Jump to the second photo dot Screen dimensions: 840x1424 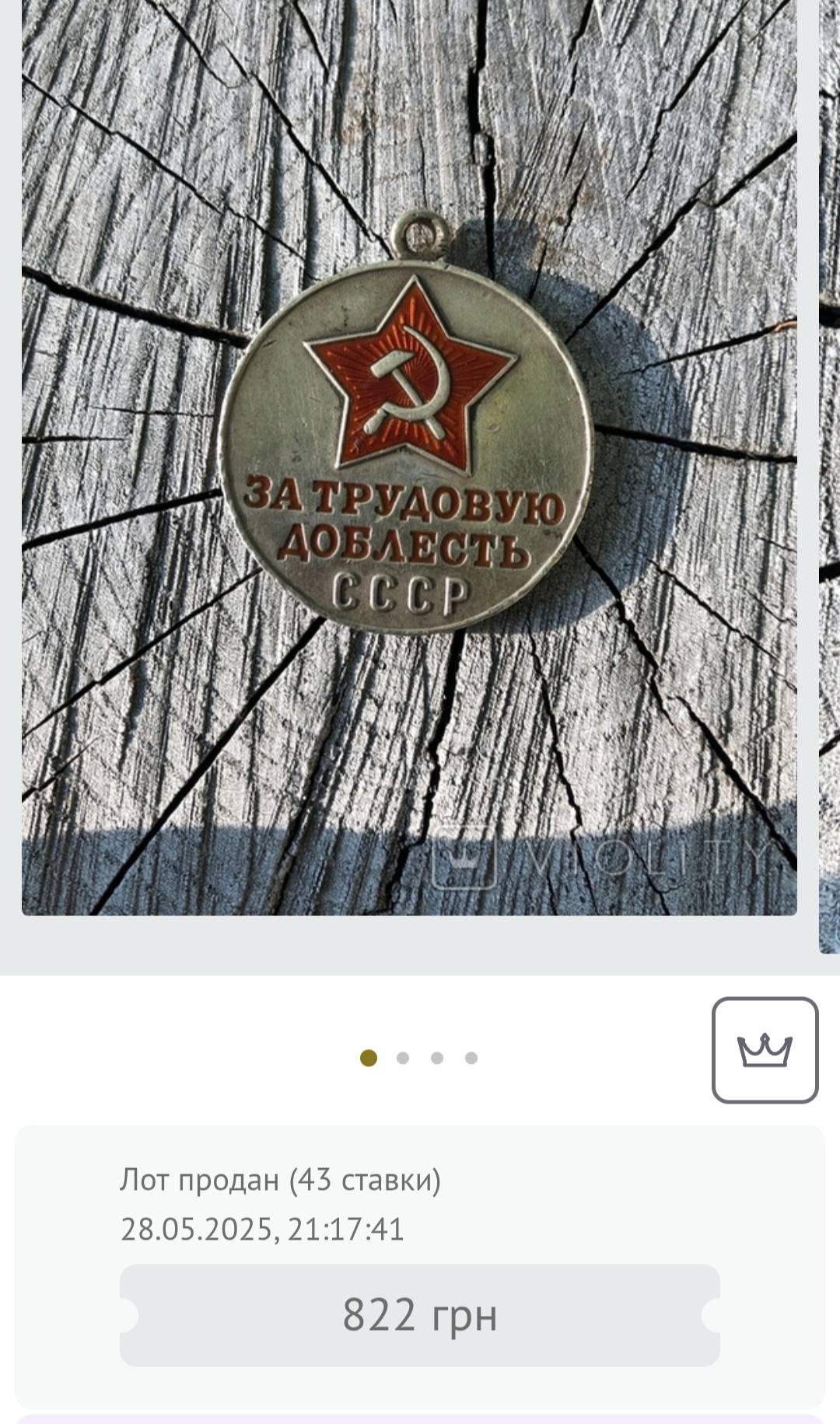tap(403, 1058)
